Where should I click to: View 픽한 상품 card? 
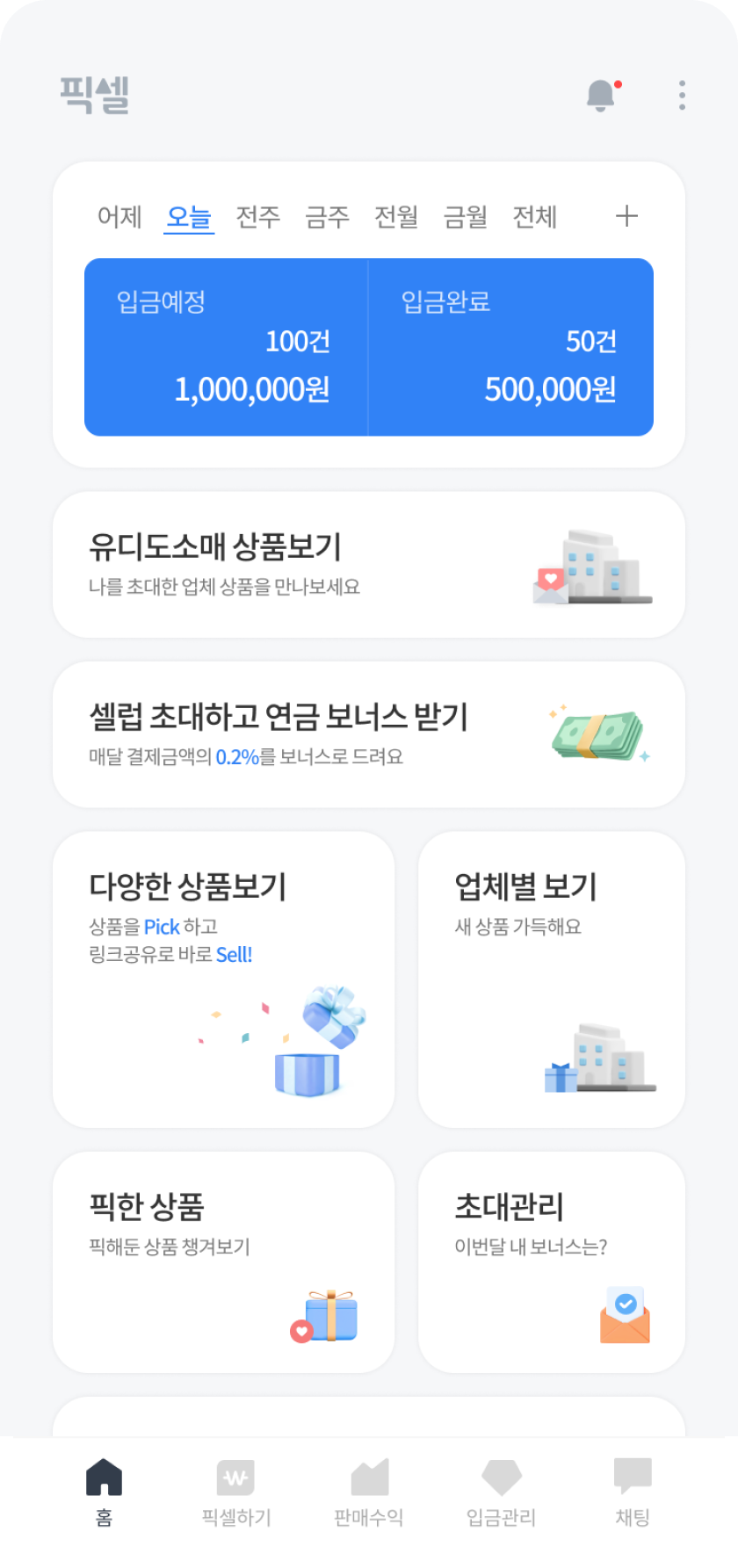pyautogui.click(x=224, y=1262)
